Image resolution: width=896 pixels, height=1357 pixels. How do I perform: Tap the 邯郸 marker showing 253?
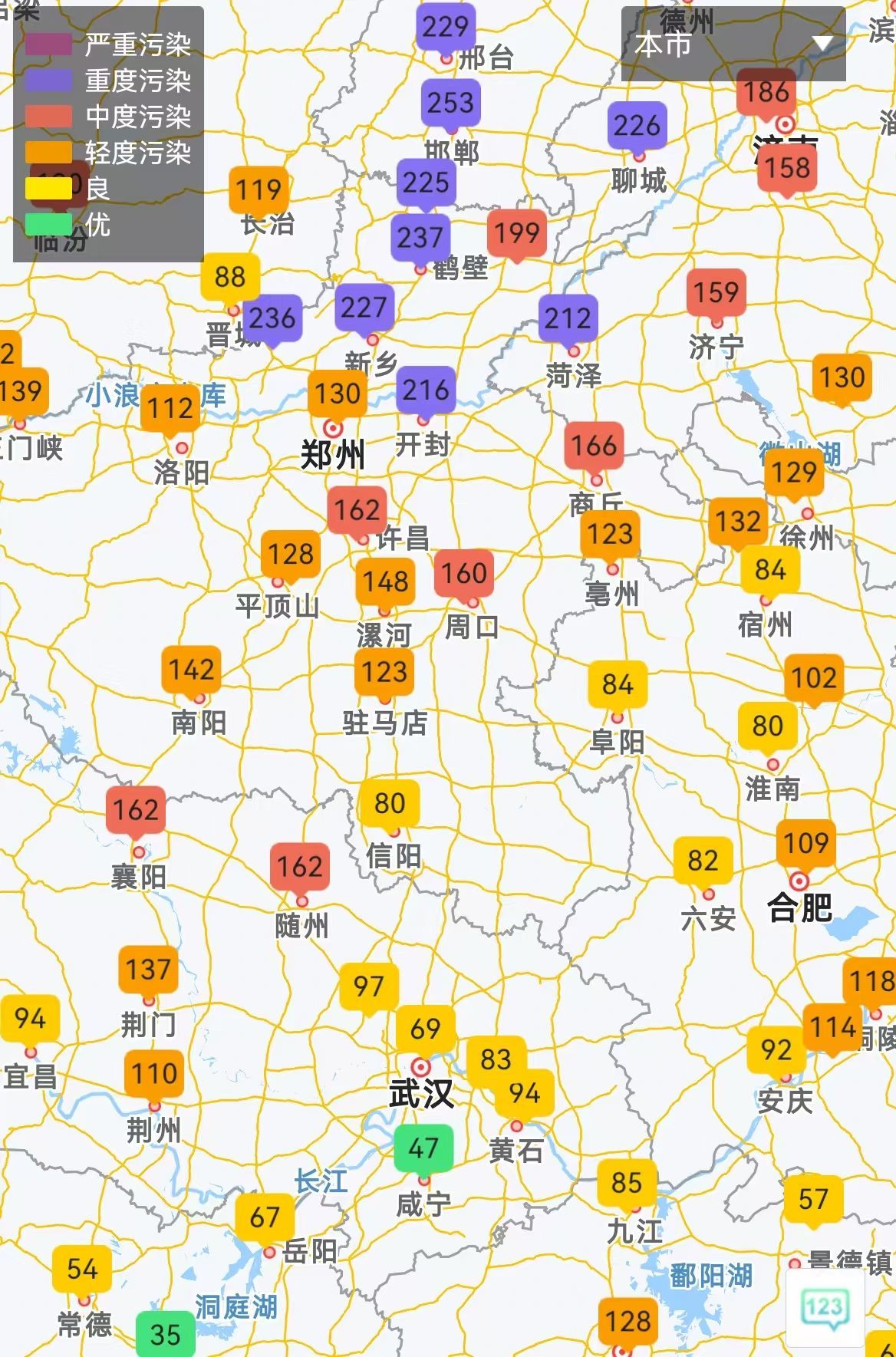(450, 103)
